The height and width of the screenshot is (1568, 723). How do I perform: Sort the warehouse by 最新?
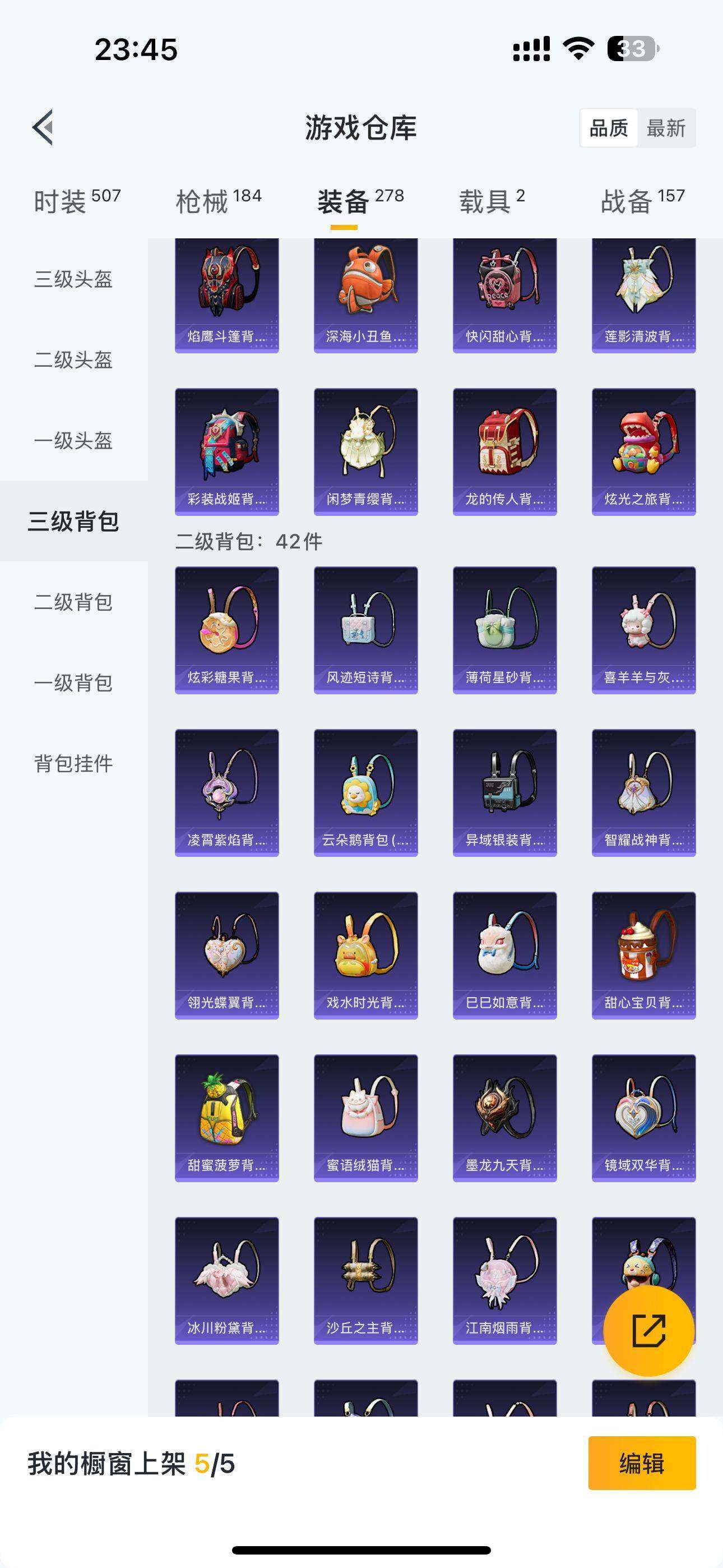point(666,128)
